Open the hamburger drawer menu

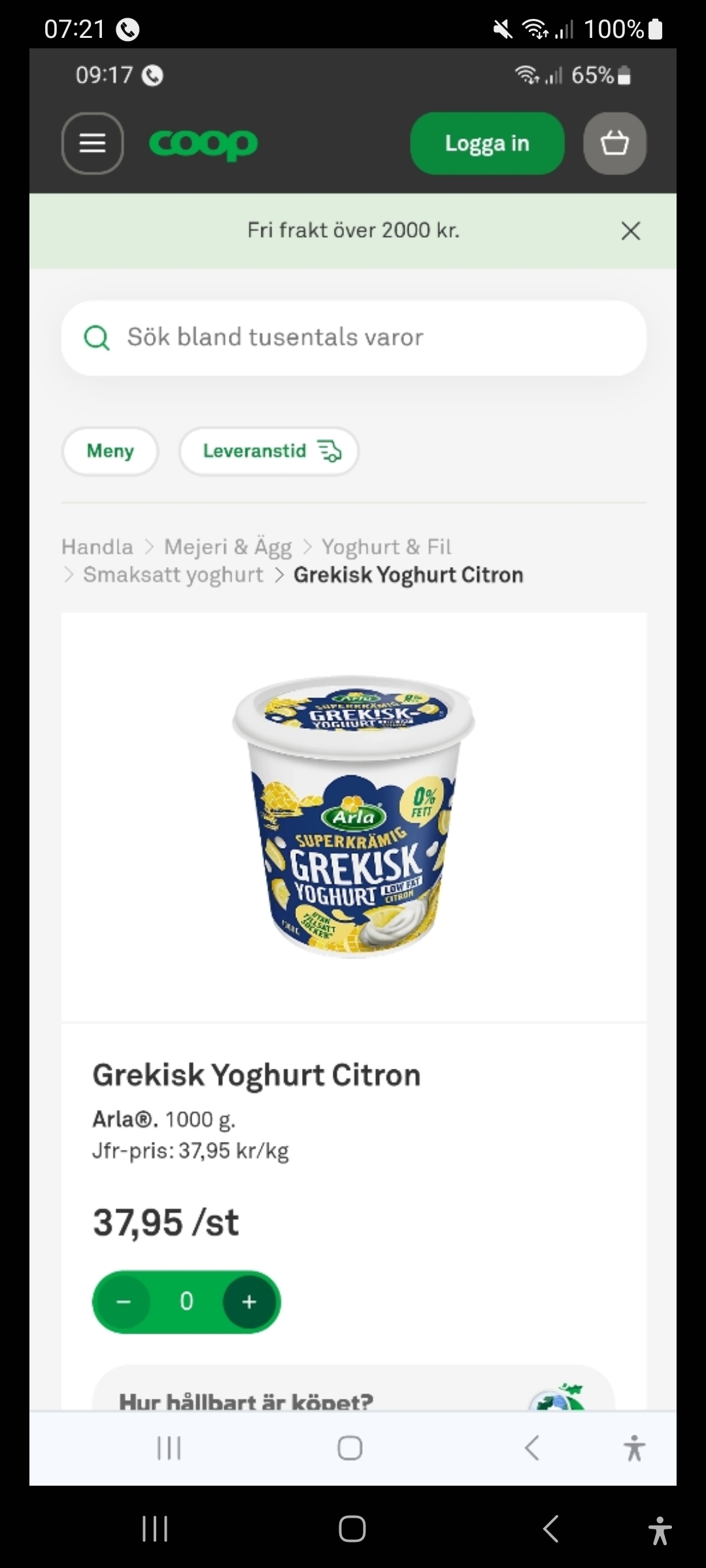pos(92,143)
